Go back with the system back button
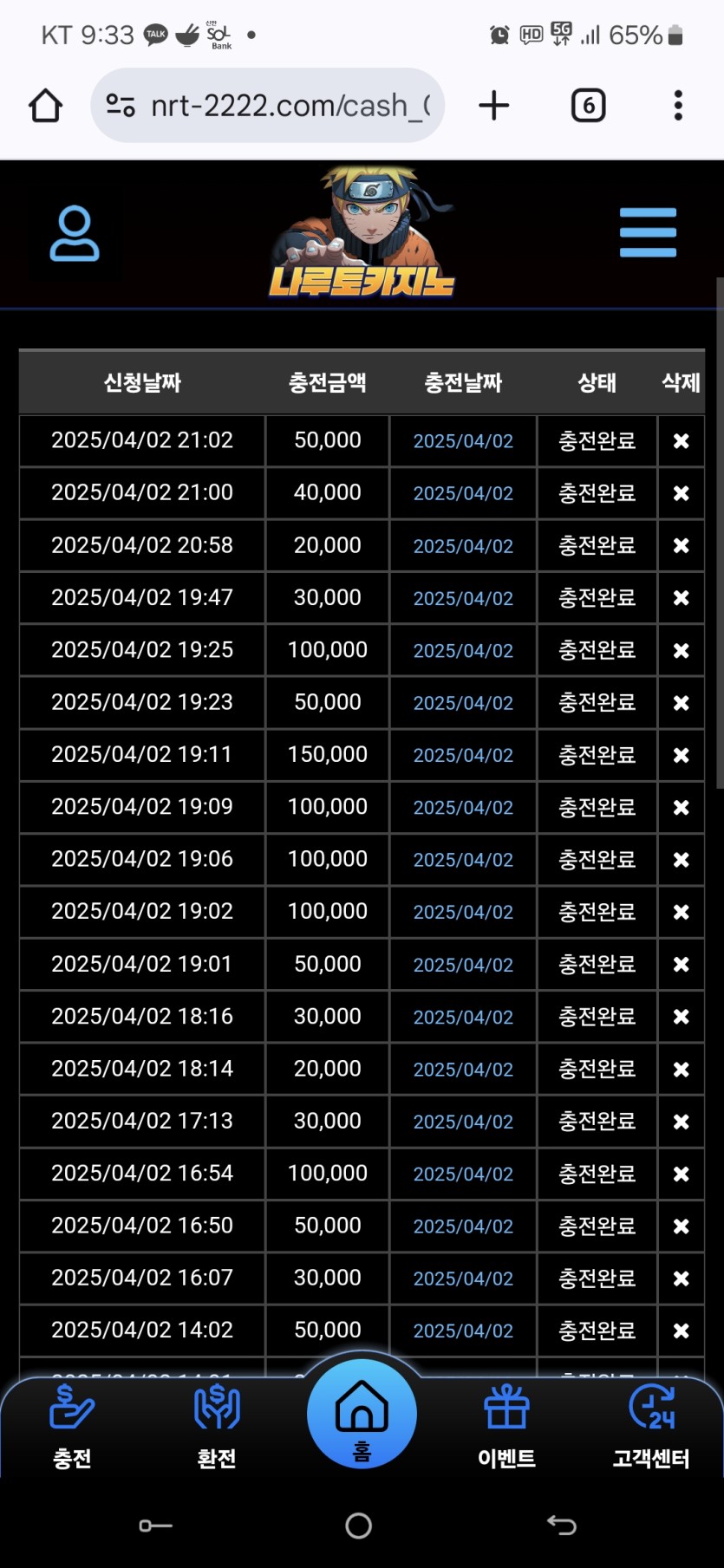The height and width of the screenshot is (1568, 724). click(562, 1525)
